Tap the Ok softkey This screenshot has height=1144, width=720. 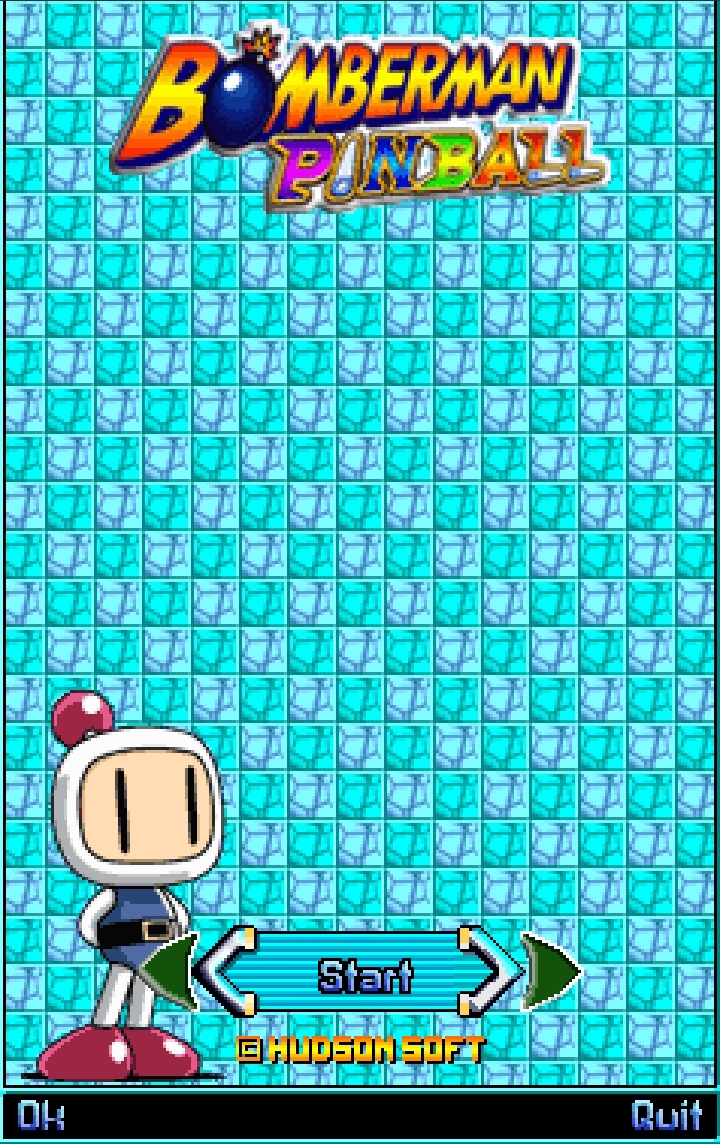tap(41, 1115)
